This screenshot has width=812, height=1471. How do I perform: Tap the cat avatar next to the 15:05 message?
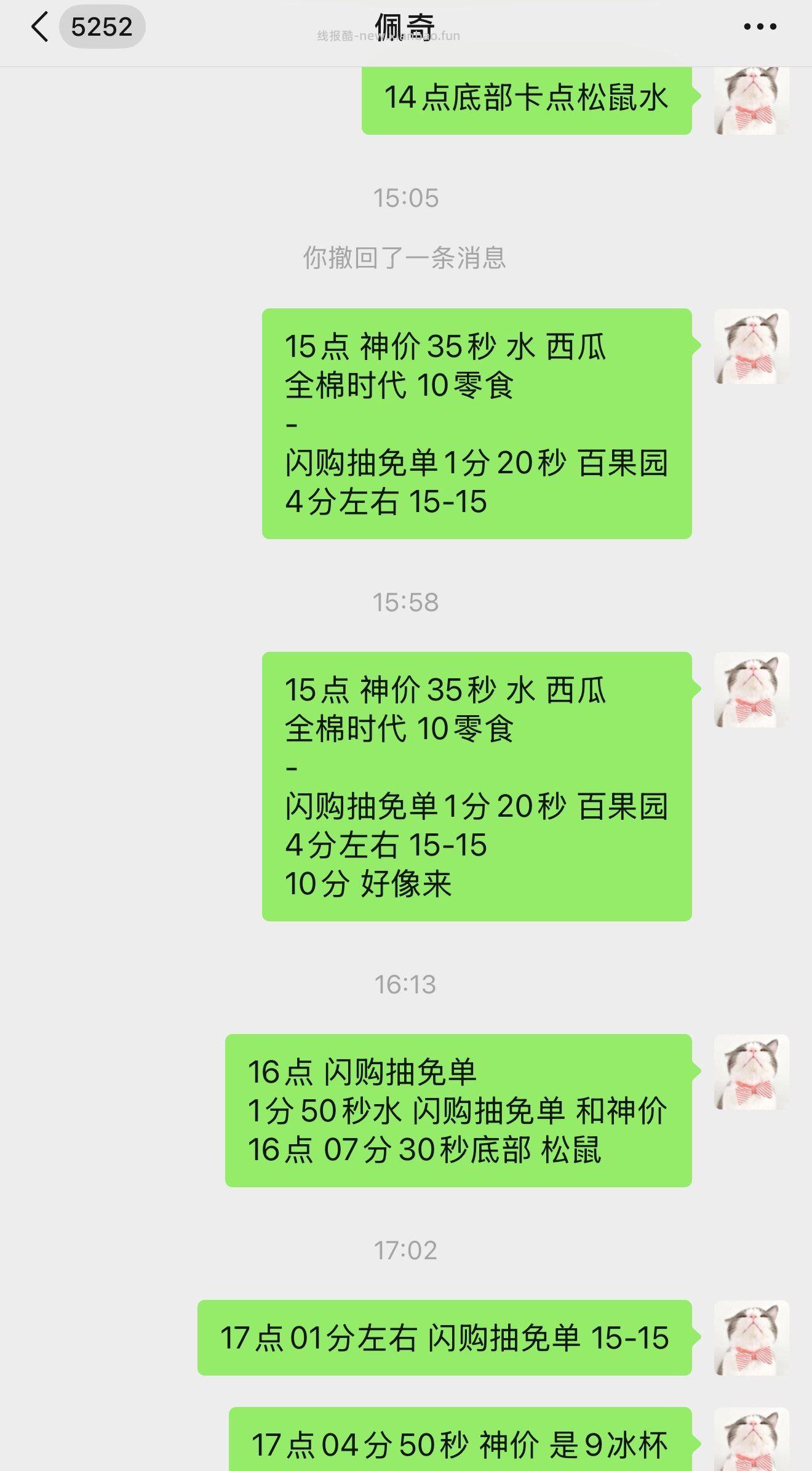click(752, 345)
